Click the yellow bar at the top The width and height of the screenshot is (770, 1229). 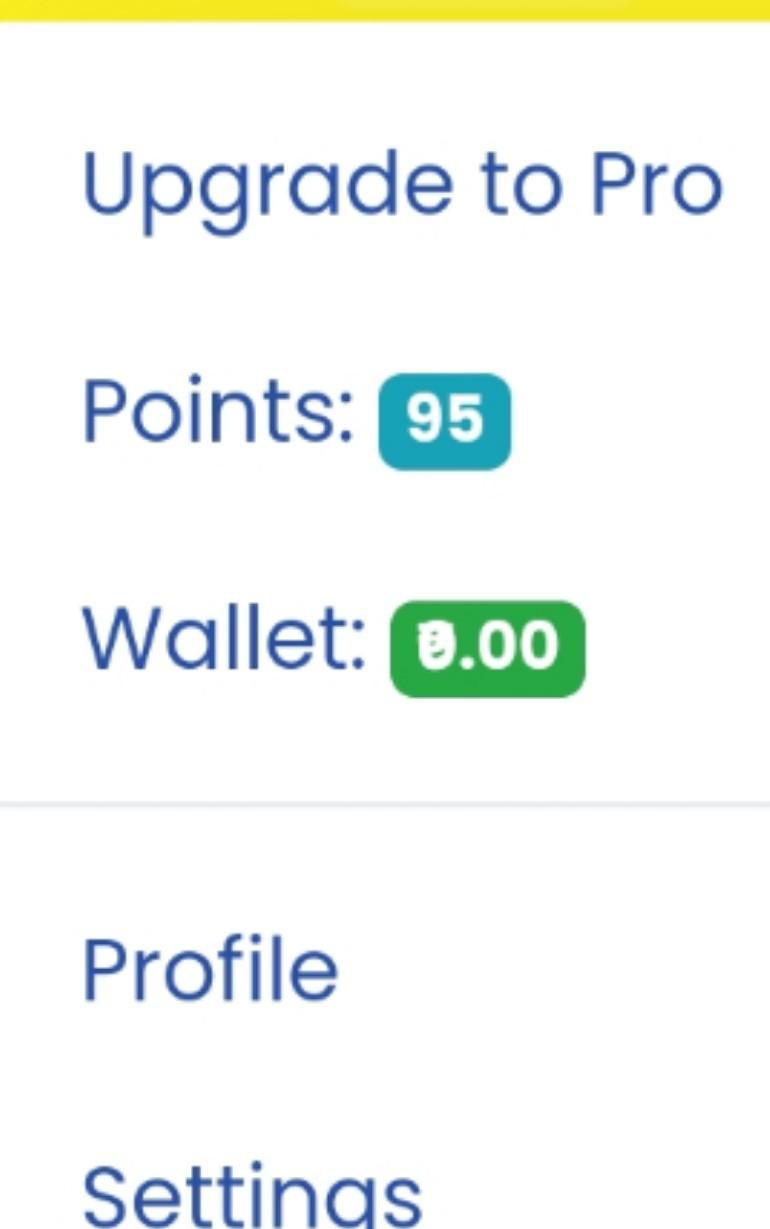385,10
